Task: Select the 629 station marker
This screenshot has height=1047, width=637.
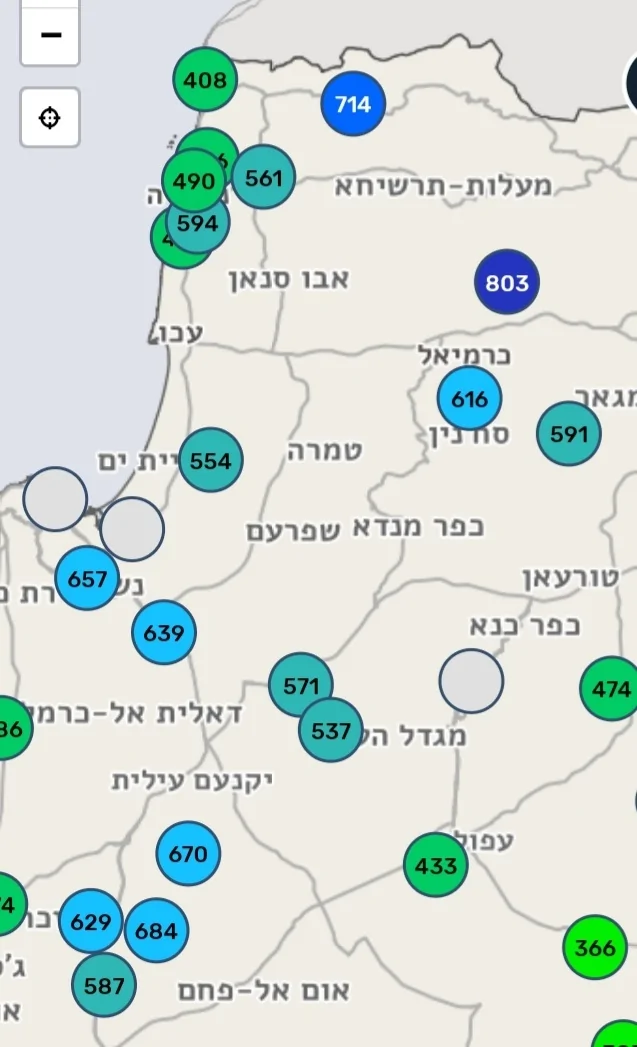Action: click(90, 921)
